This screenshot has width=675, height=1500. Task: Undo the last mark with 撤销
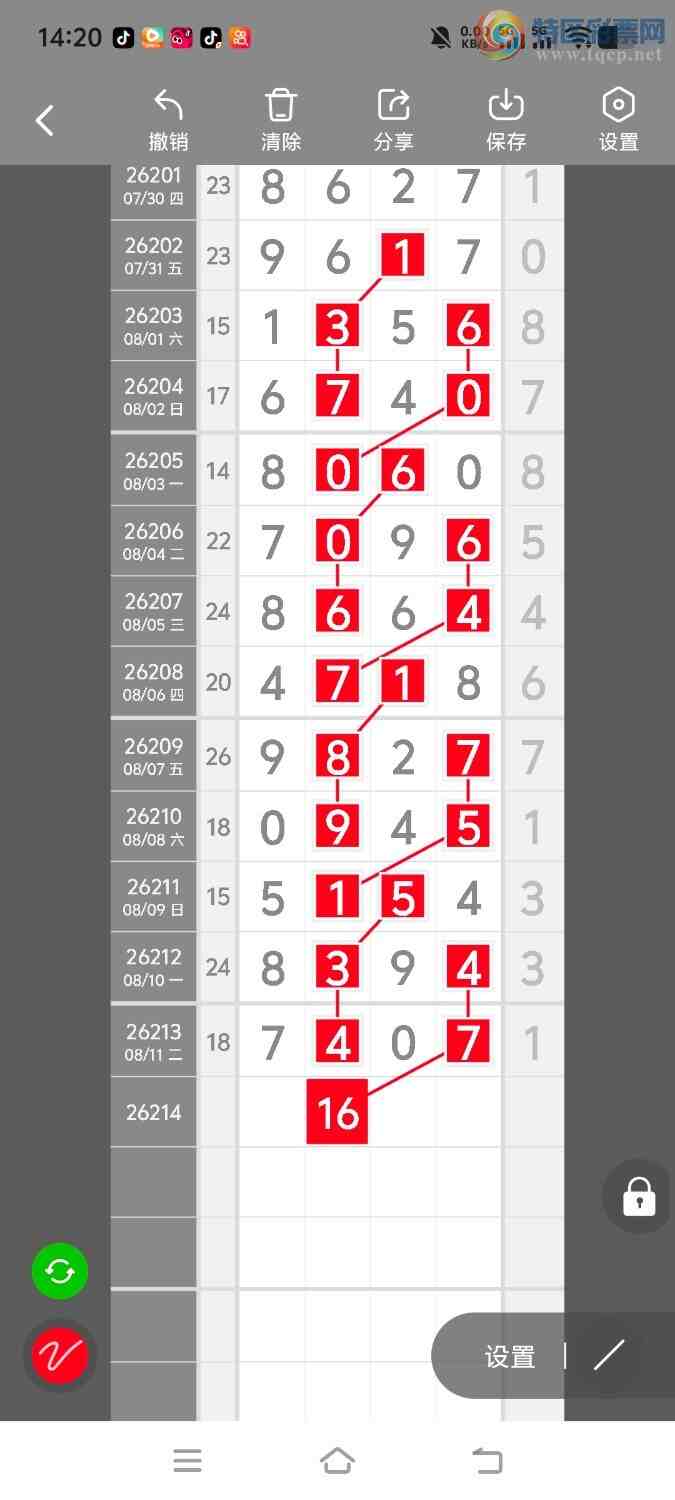[168, 121]
